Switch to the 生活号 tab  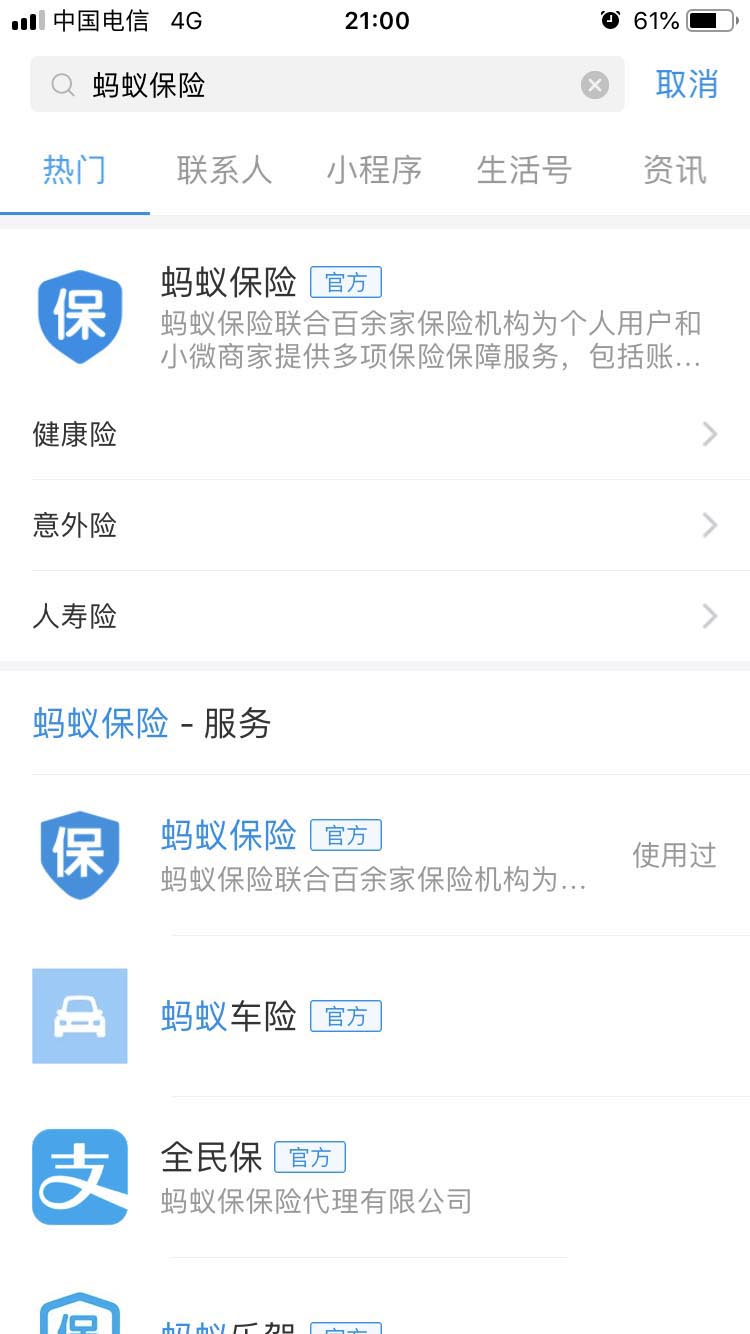tap(524, 170)
